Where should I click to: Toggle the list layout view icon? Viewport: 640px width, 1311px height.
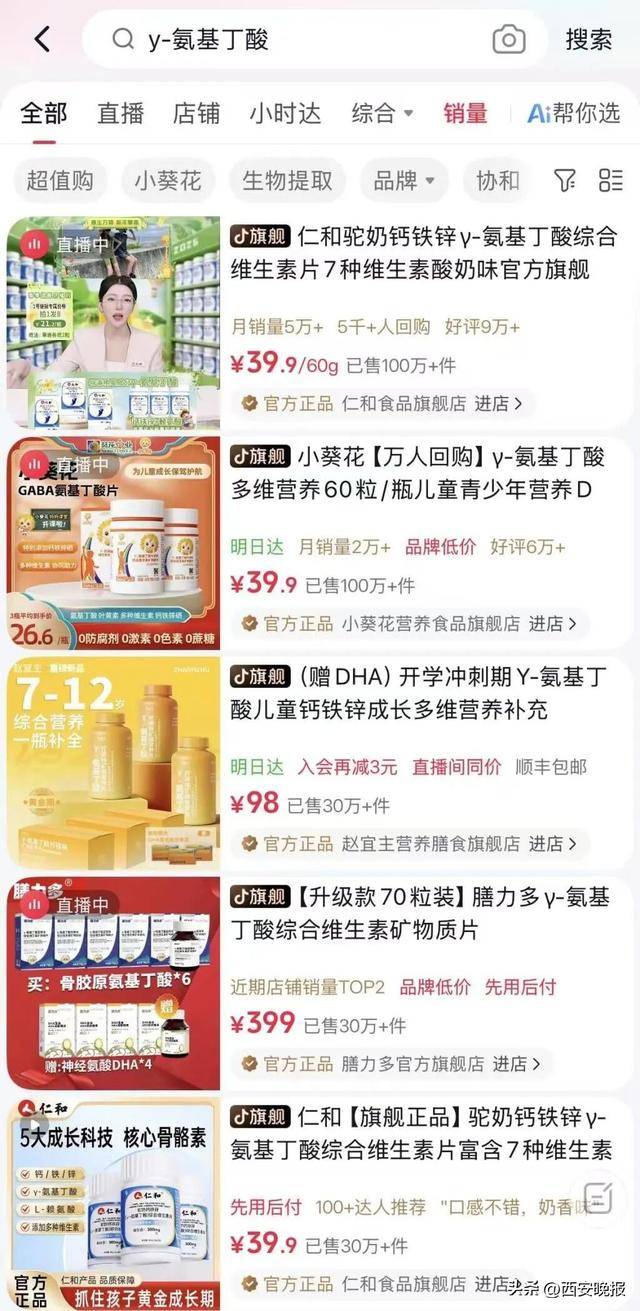(x=610, y=180)
